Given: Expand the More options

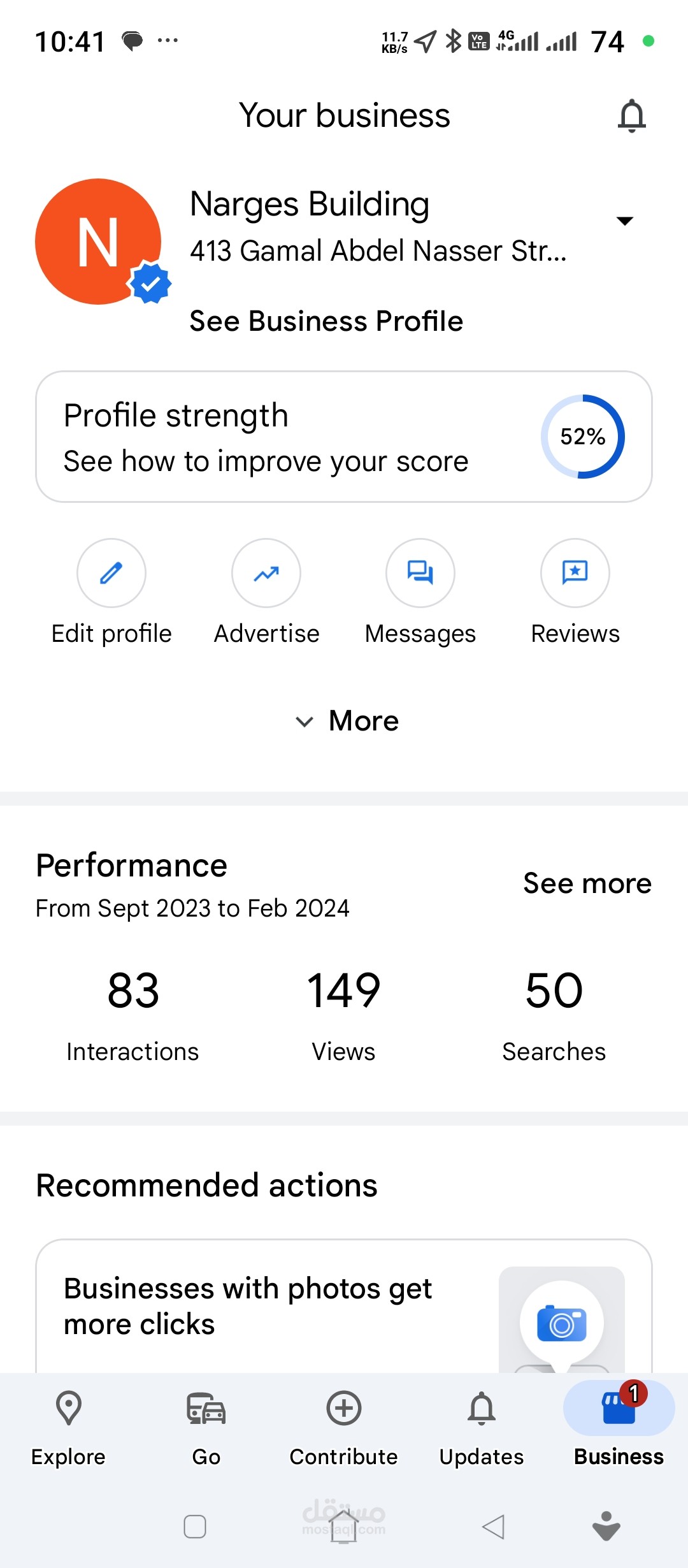Looking at the screenshot, I should [x=347, y=721].
